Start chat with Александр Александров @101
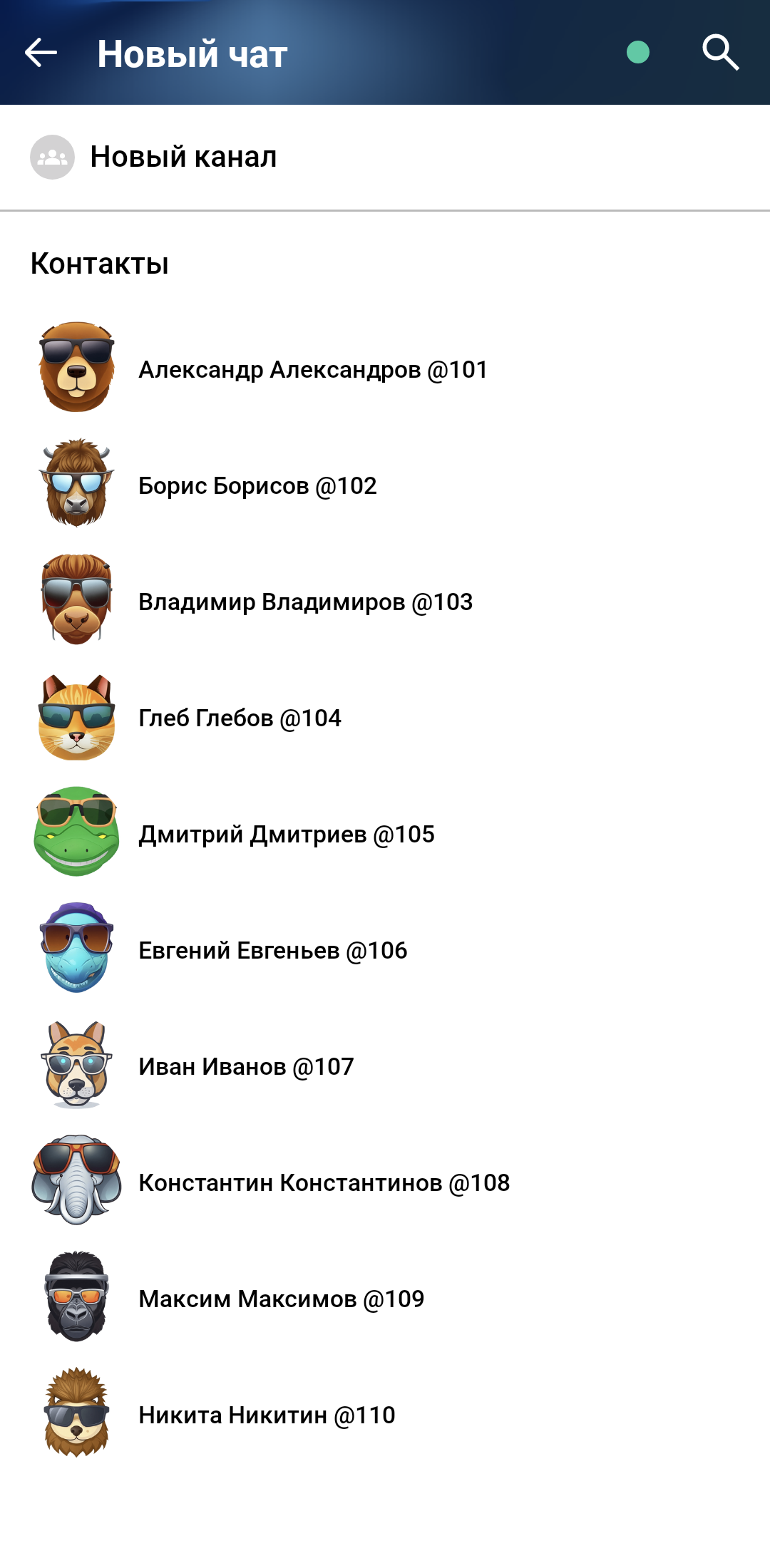This screenshot has width=770, height=1568. point(312,370)
